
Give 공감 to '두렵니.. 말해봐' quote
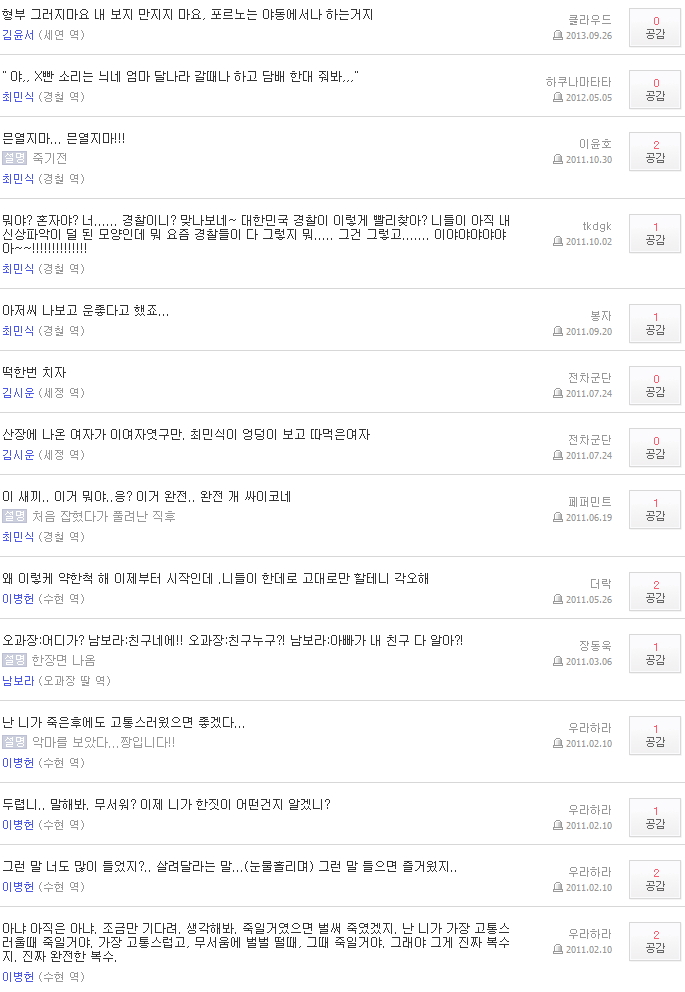(x=655, y=817)
